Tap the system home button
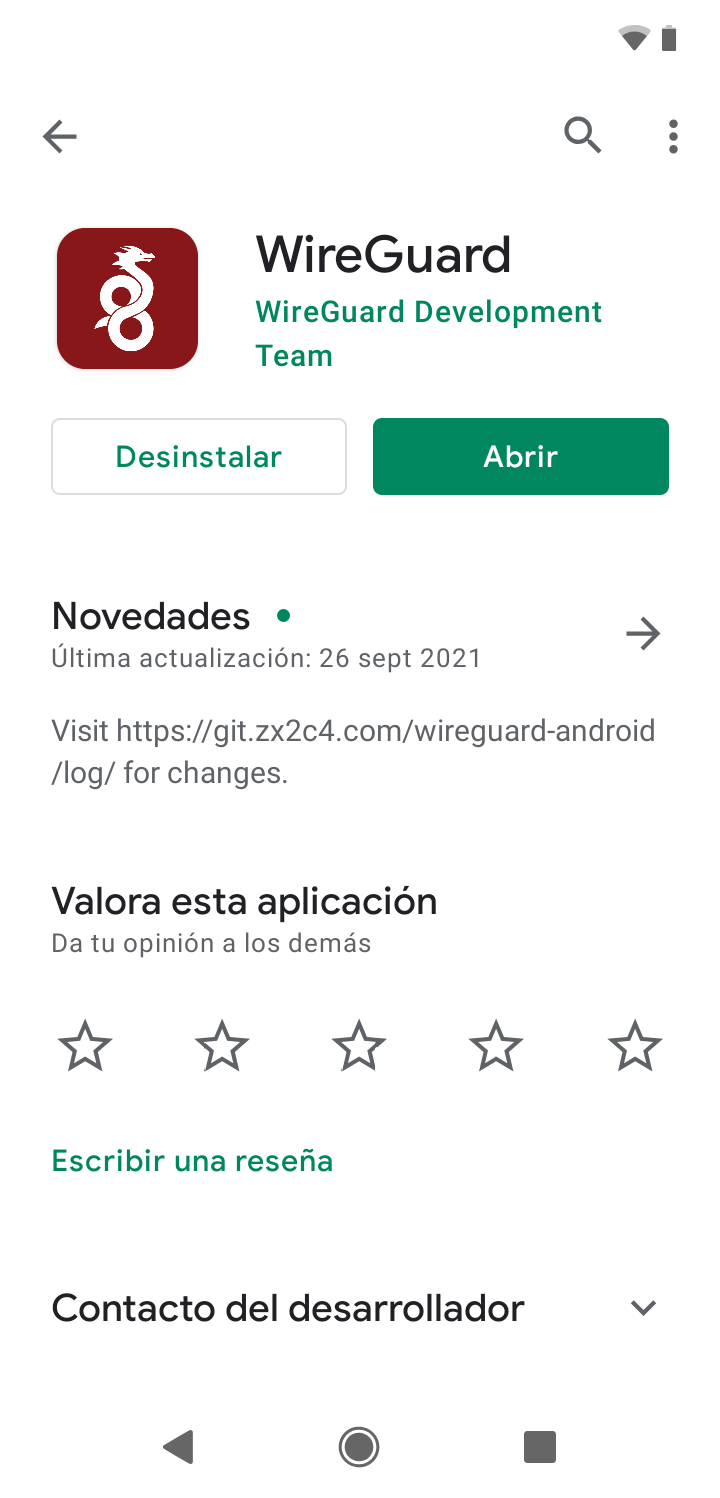Viewport: 720px width, 1498px height. 359,1446
